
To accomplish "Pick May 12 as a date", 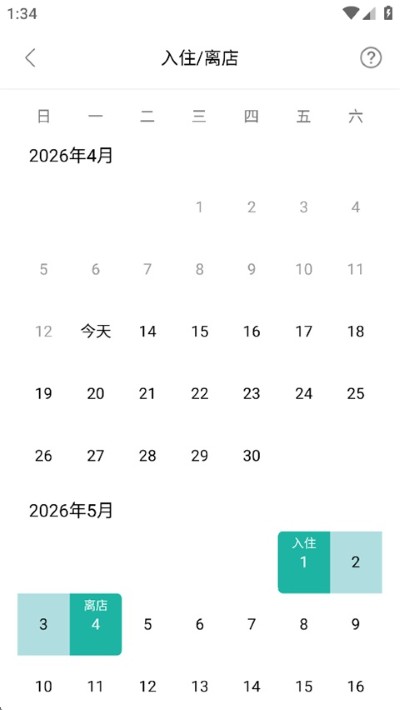I will (148, 686).
